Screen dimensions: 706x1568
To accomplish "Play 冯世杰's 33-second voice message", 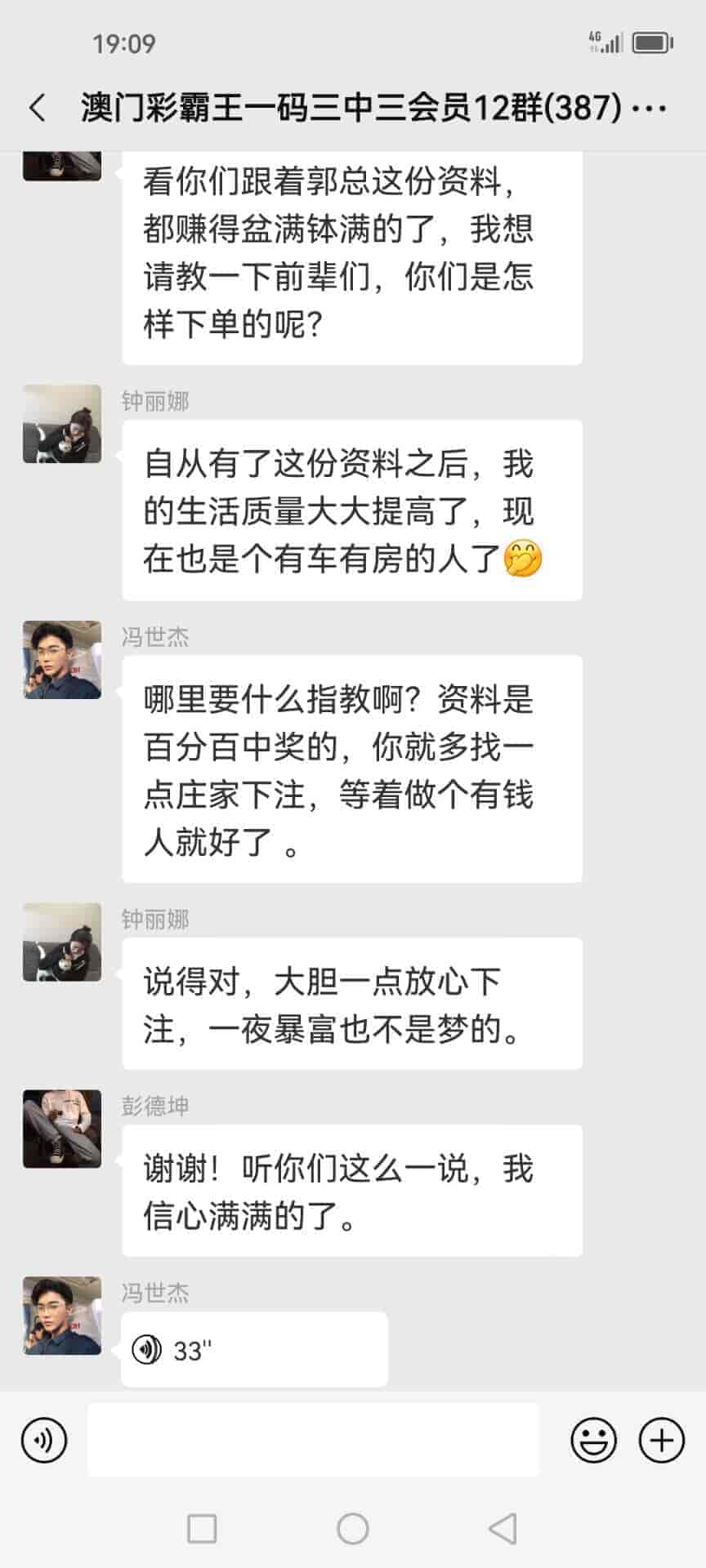I will (253, 1350).
